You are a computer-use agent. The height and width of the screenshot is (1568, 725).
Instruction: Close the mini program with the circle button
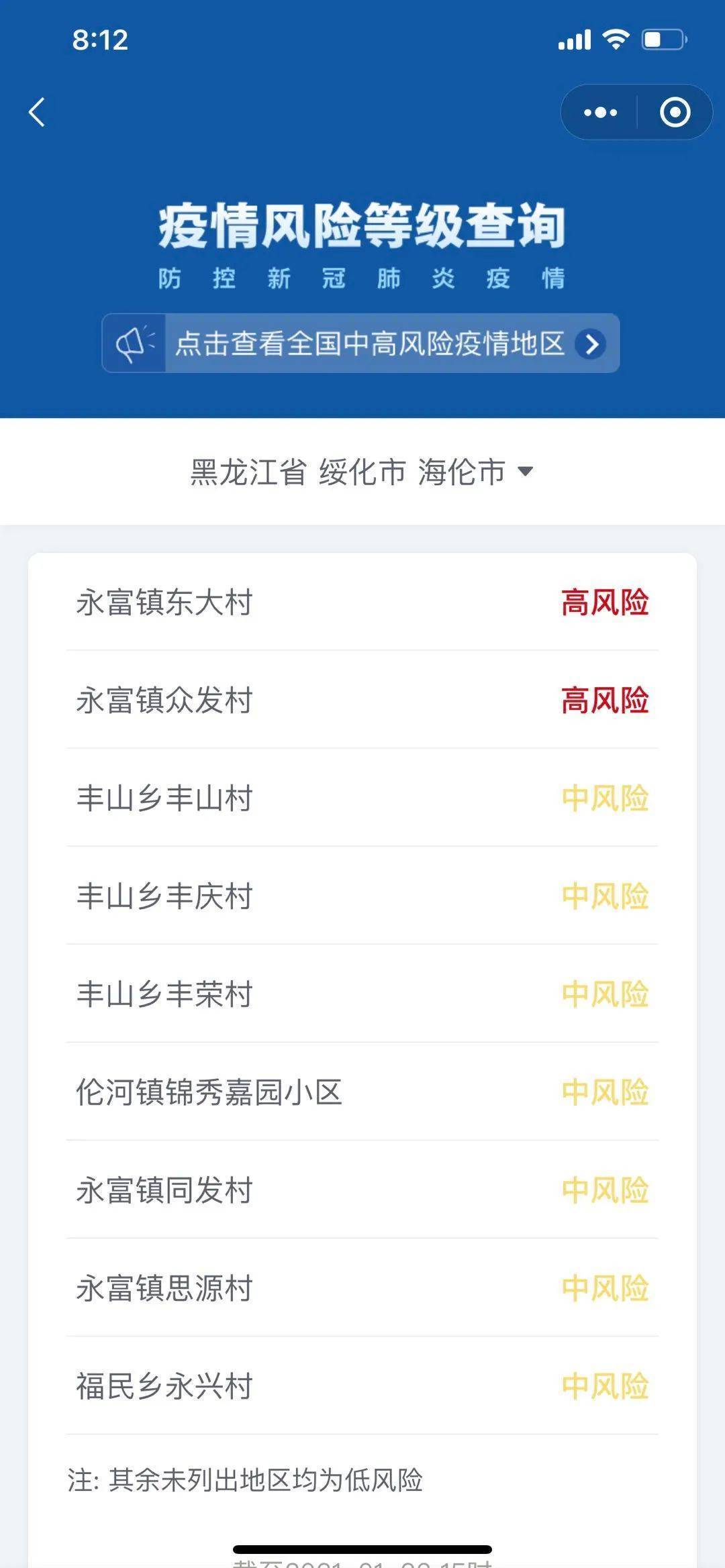tap(674, 112)
